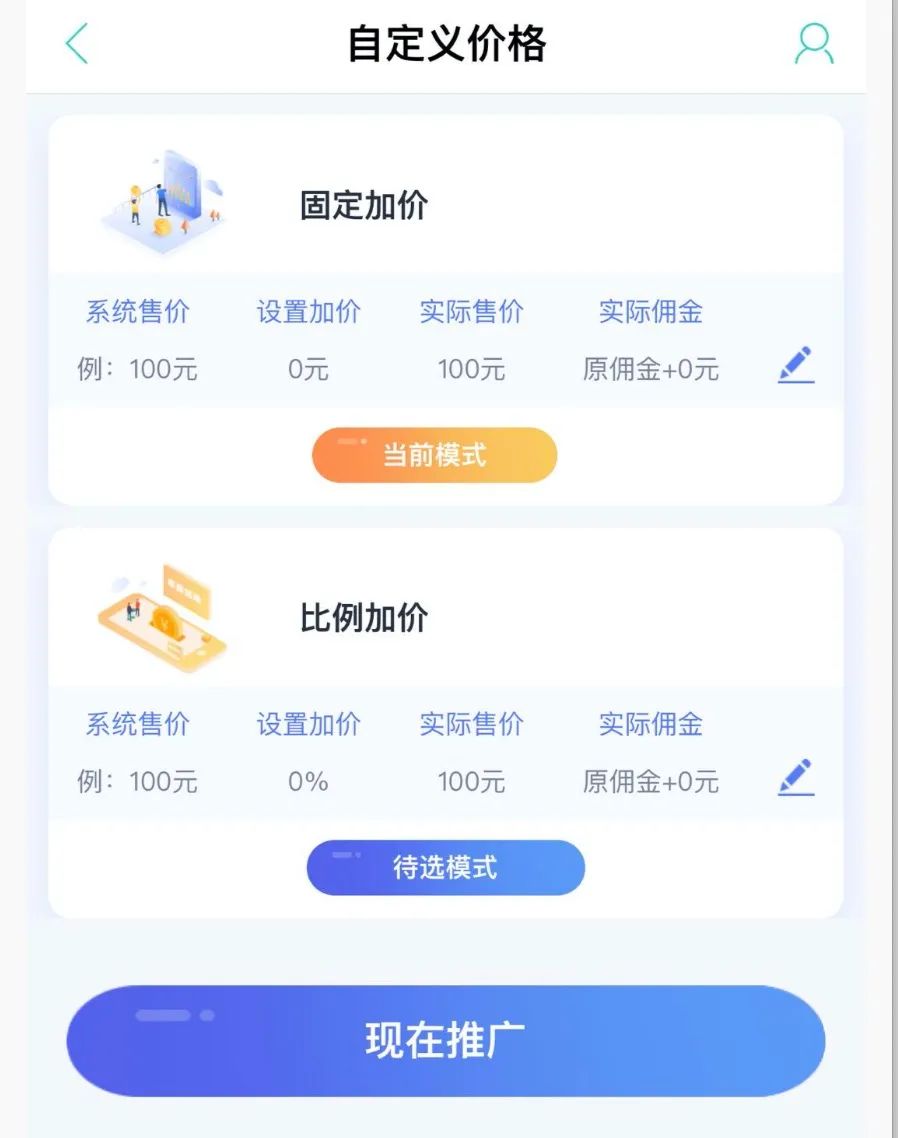The width and height of the screenshot is (898, 1138).
Task: Go back from 自定义价格 page
Action: (x=77, y=44)
